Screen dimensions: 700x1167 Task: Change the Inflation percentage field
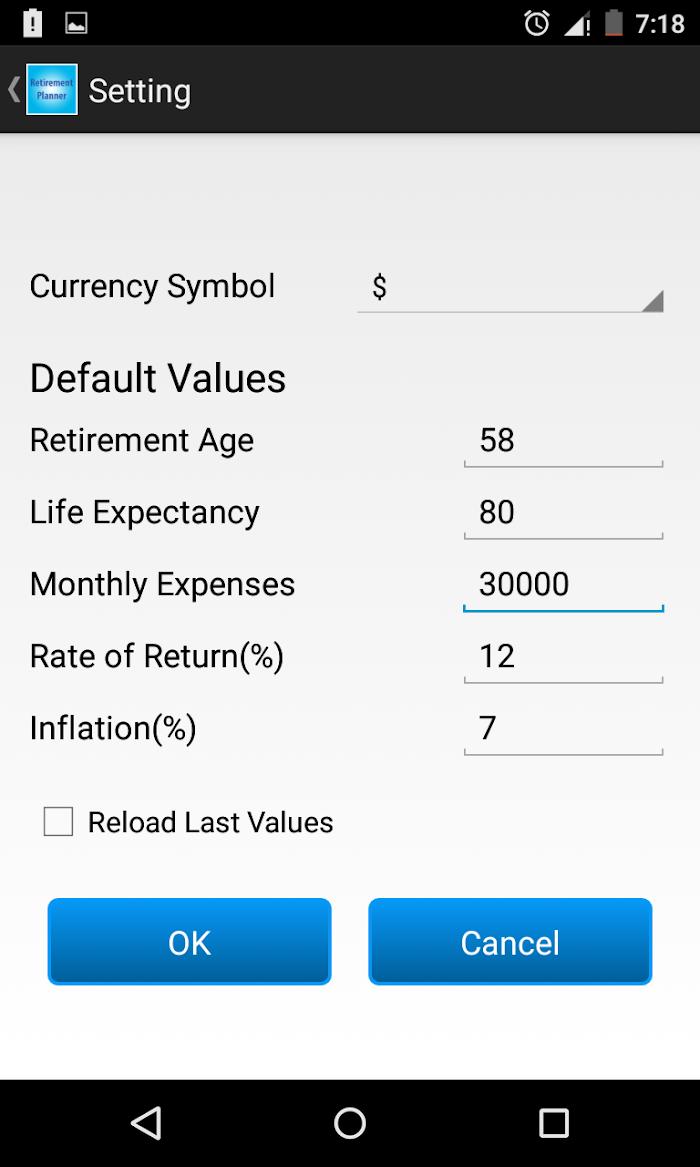pyautogui.click(x=563, y=729)
